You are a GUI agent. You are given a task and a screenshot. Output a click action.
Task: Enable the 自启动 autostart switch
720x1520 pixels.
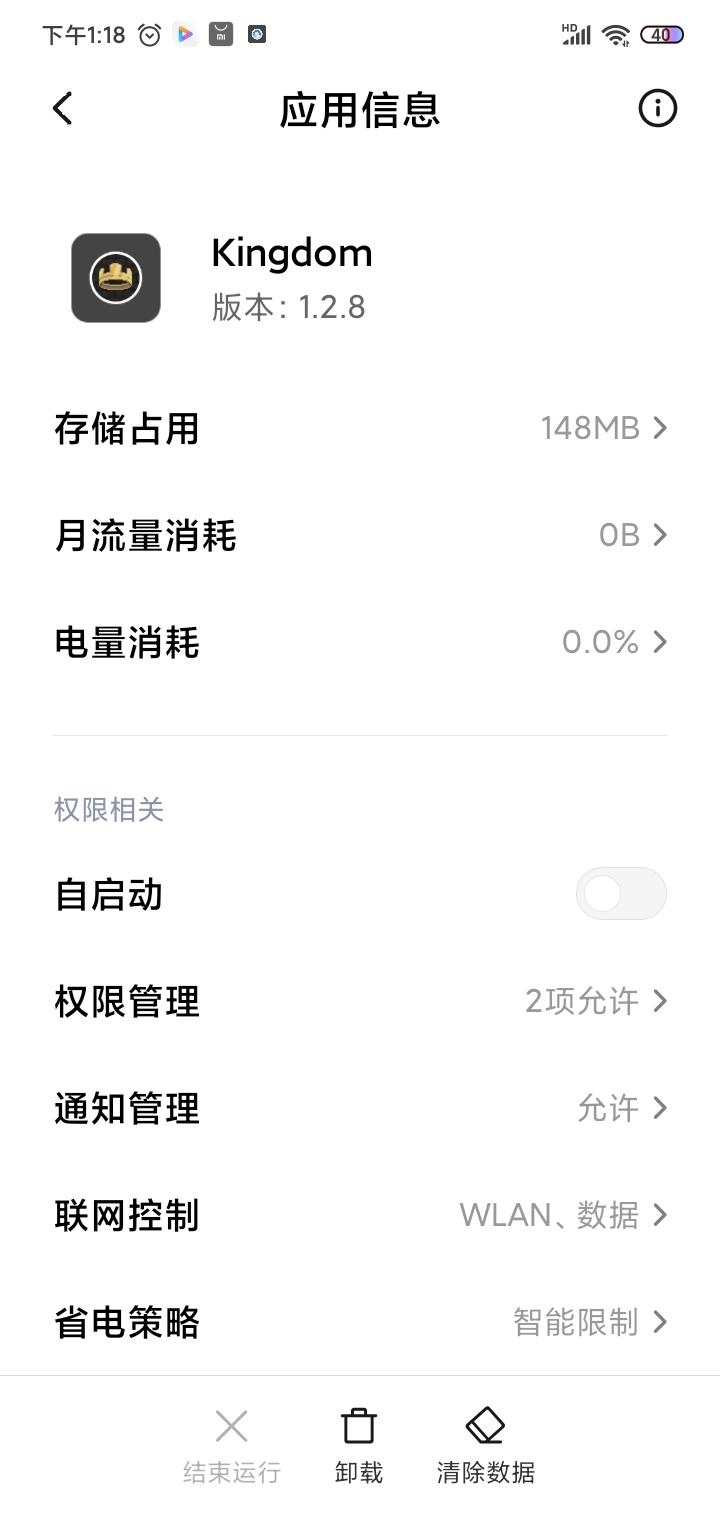click(x=620, y=894)
